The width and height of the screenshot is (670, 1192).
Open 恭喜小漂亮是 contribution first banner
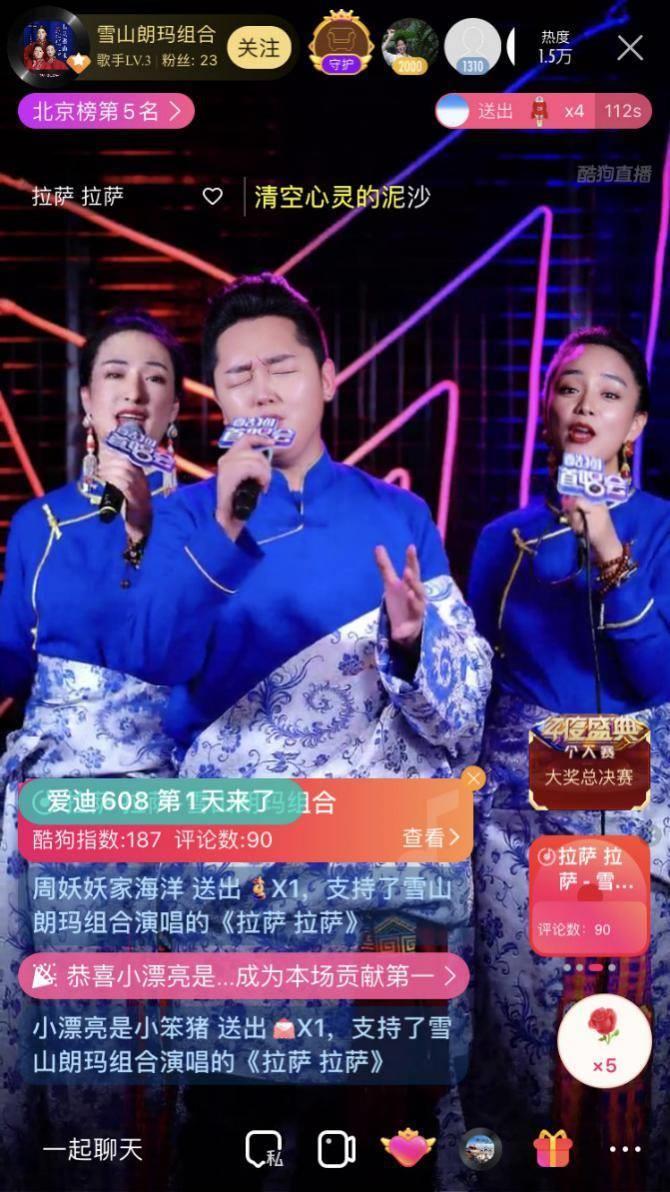click(244, 976)
